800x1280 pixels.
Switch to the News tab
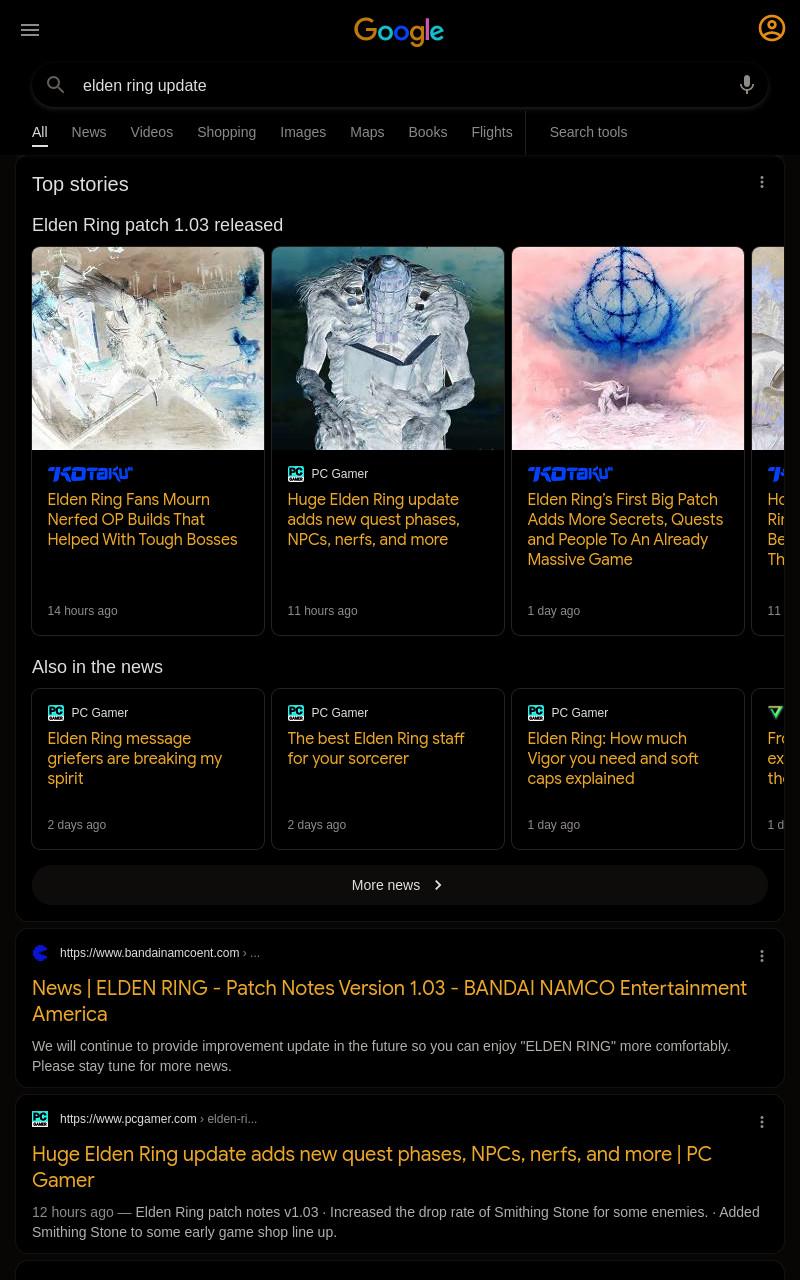tap(88, 132)
